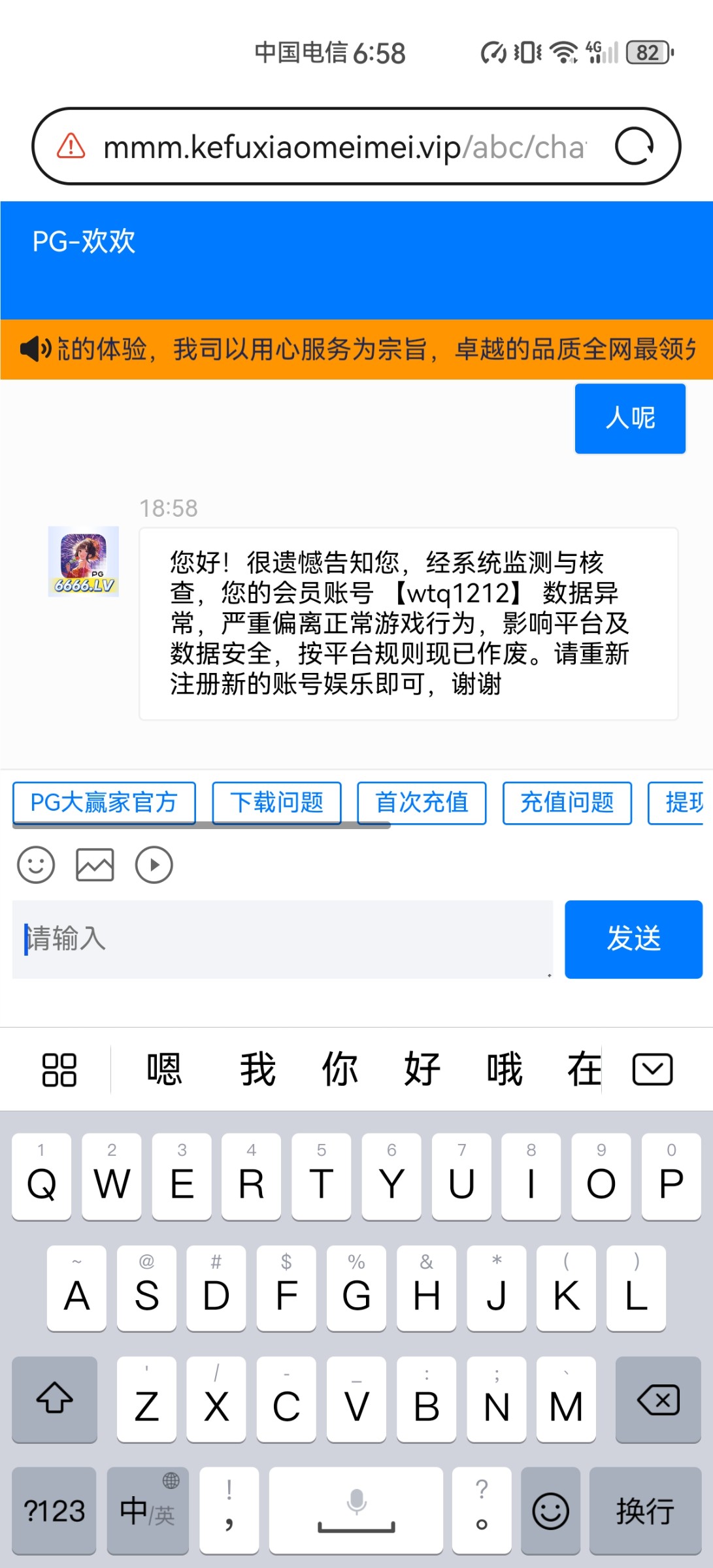Insert the suggested word 嗯
Viewport: 713px width, 1568px height.
tap(164, 1070)
